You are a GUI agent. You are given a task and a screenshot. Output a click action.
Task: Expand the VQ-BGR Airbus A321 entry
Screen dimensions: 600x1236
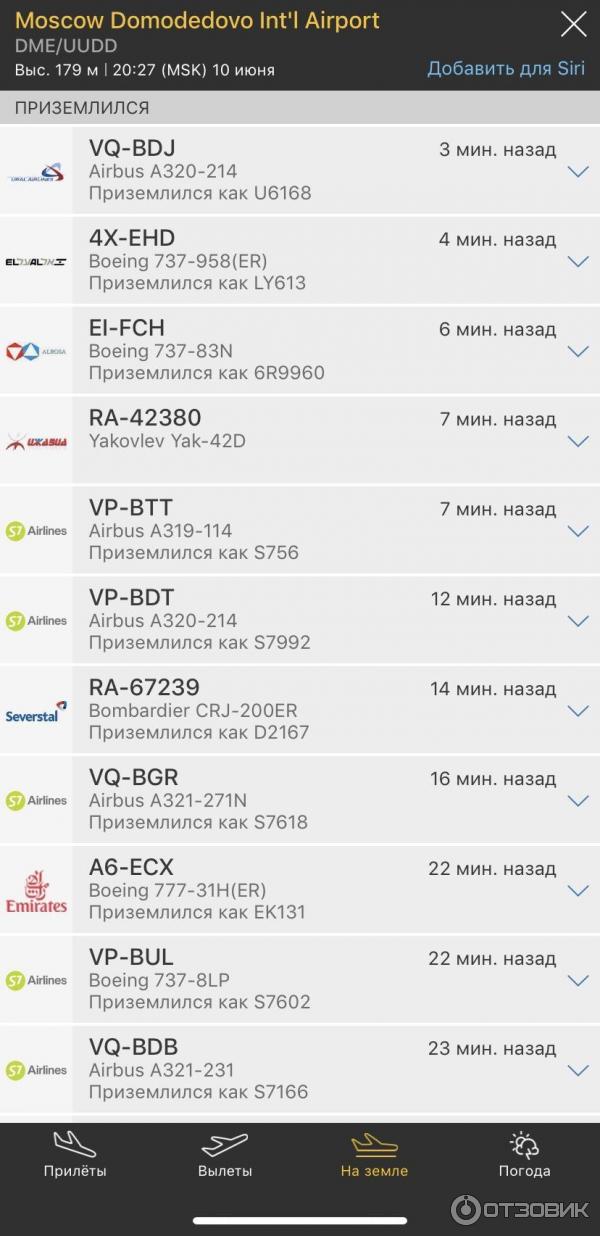[x=577, y=801]
